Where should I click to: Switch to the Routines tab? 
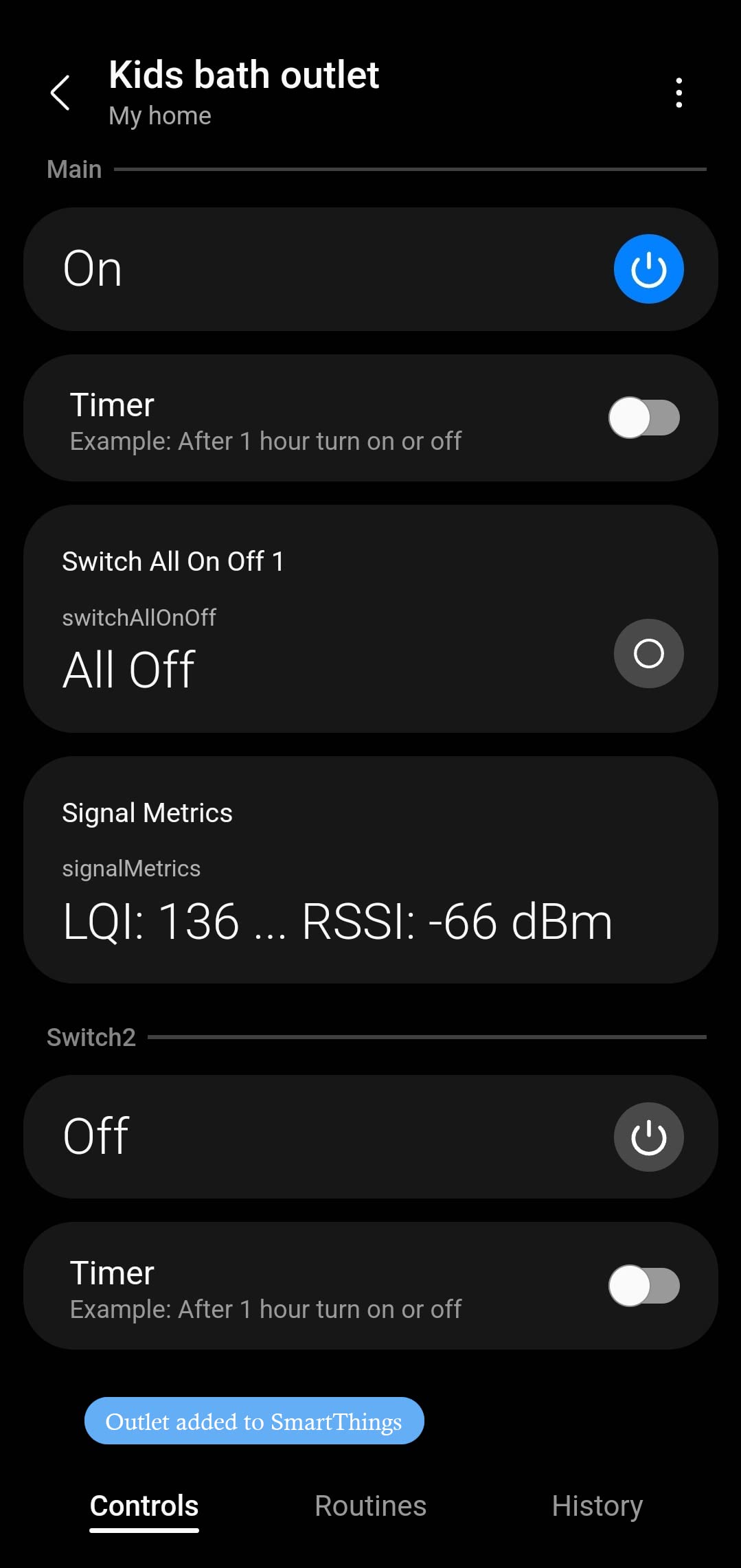point(370,1505)
